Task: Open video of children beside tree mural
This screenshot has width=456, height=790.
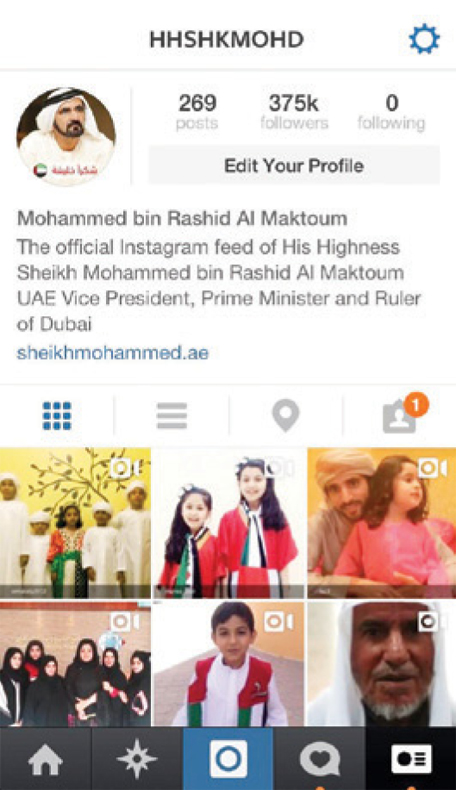Action: click(x=75, y=522)
